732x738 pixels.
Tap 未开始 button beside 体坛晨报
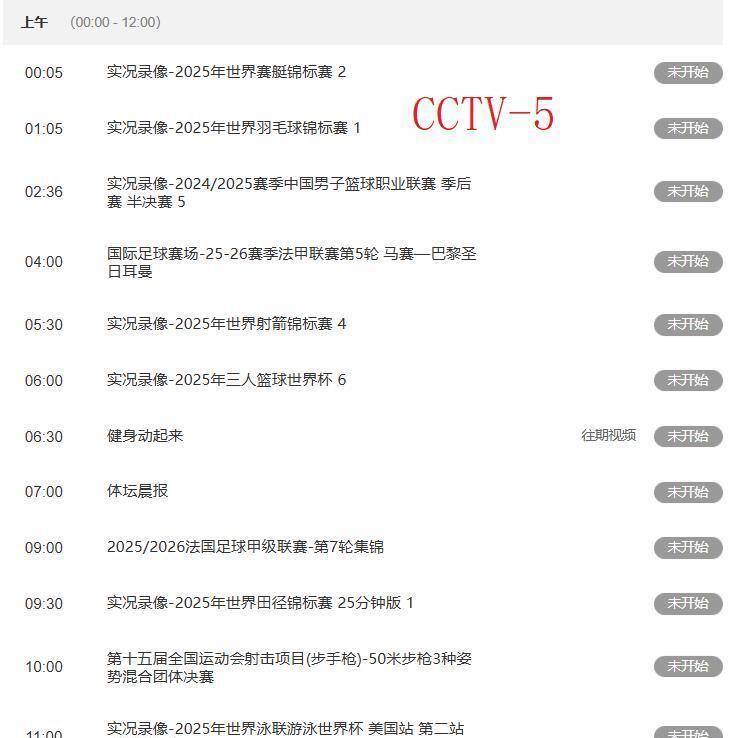tap(688, 492)
